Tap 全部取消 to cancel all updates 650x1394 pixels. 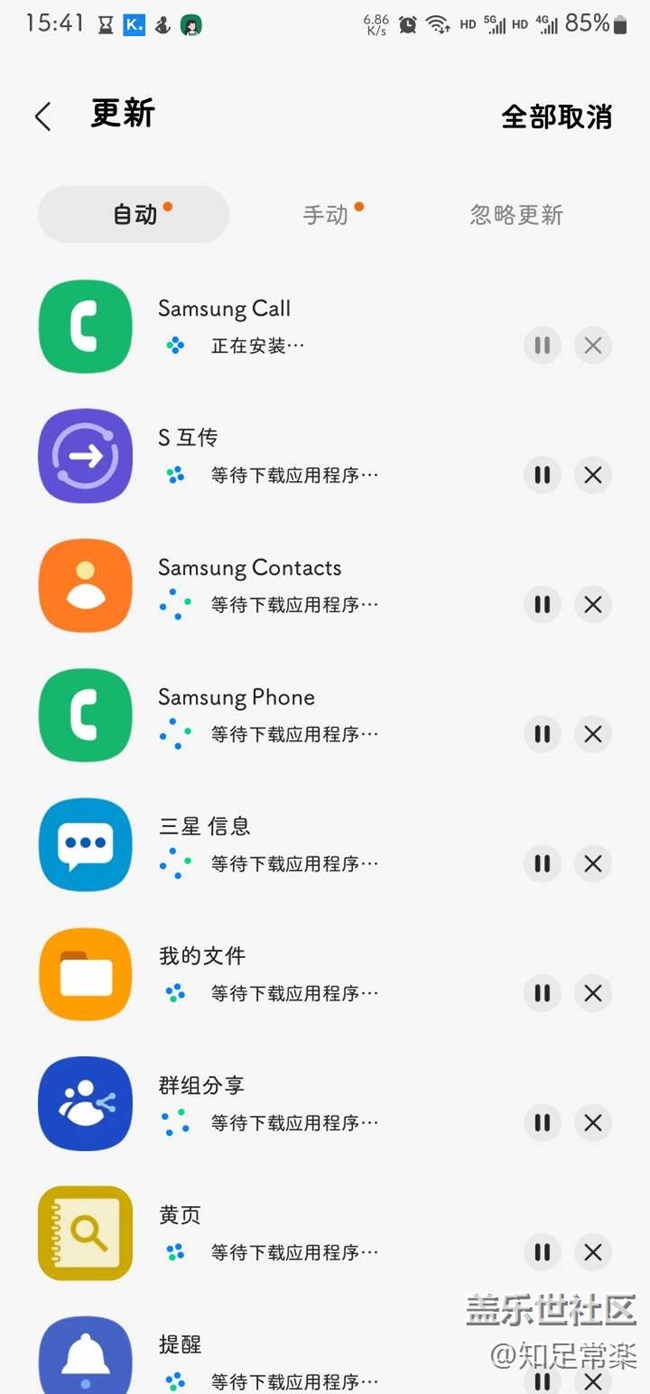pyautogui.click(x=556, y=117)
